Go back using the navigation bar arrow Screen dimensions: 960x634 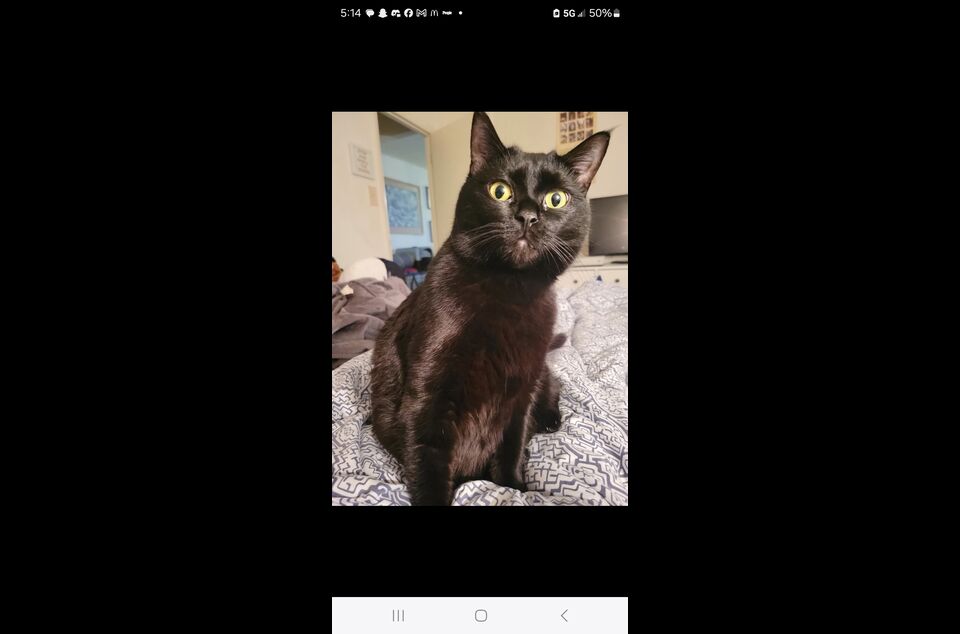tap(564, 616)
